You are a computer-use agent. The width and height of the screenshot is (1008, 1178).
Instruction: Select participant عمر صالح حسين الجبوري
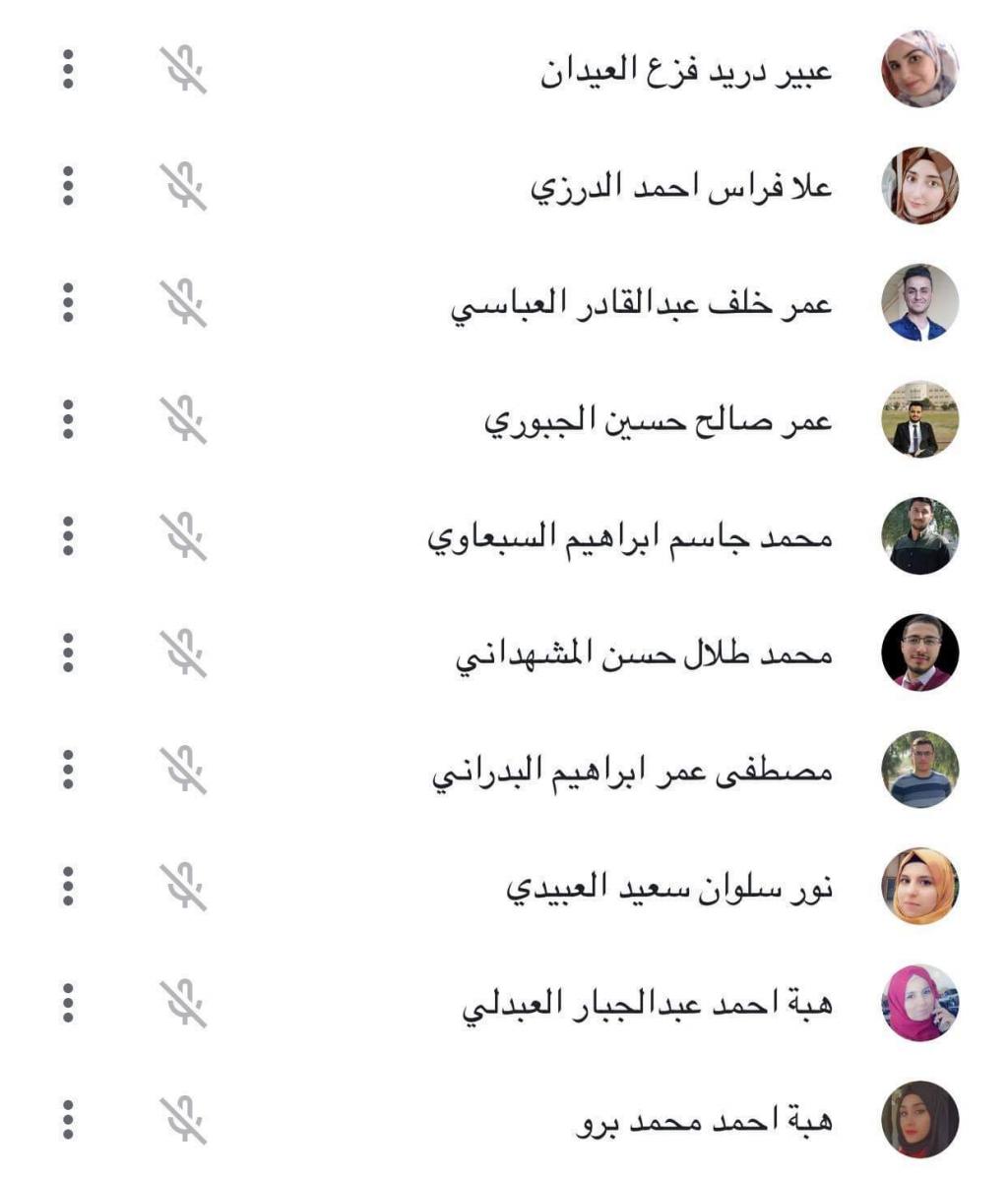tap(659, 421)
